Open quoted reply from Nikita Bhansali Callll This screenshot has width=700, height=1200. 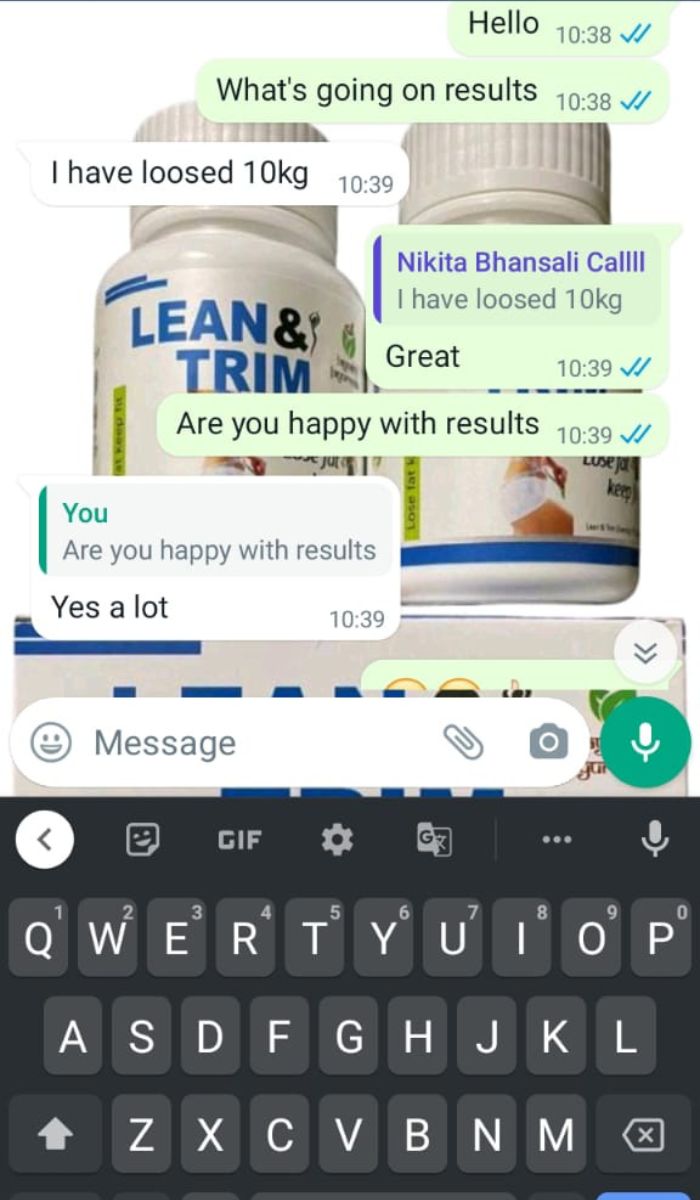517,280
